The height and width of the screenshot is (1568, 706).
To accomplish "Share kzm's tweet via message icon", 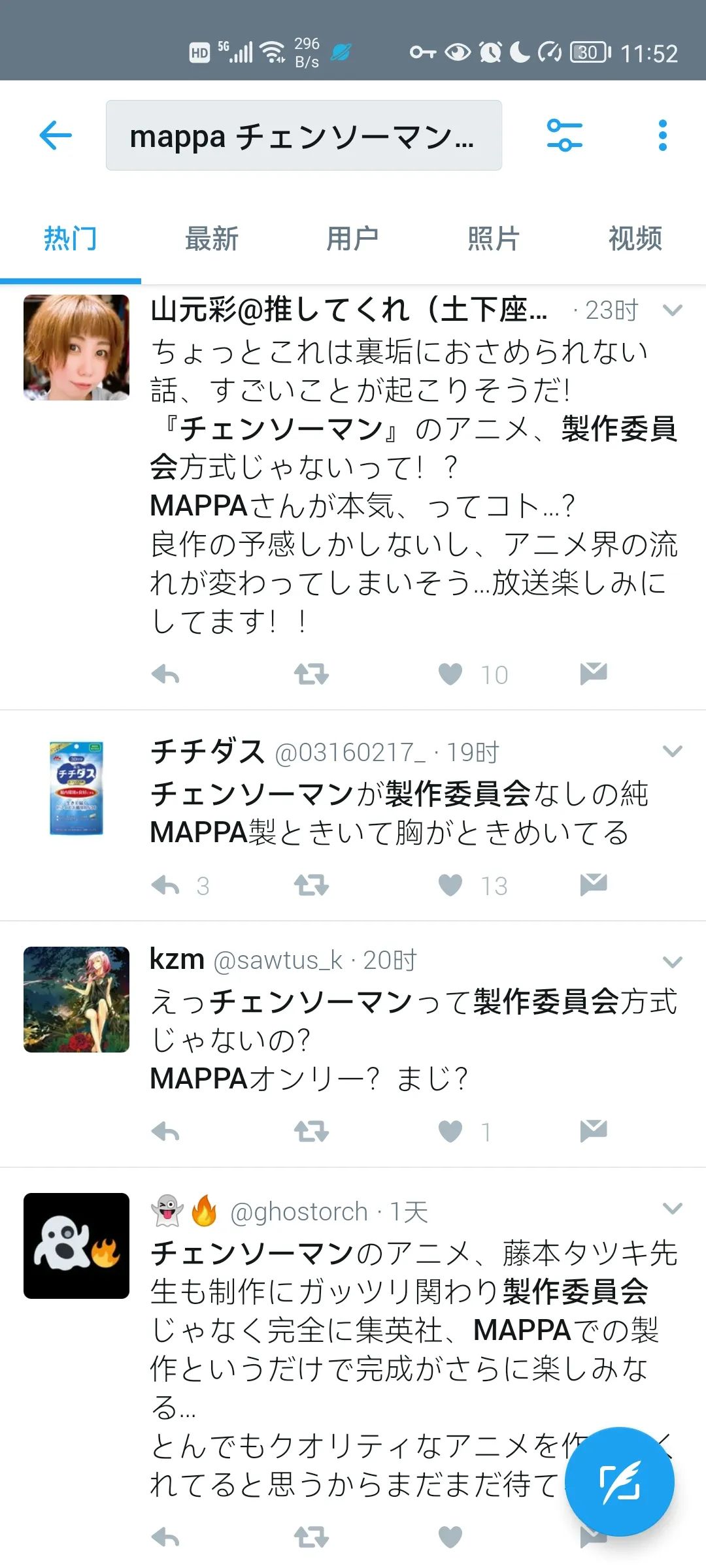I will click(594, 1130).
